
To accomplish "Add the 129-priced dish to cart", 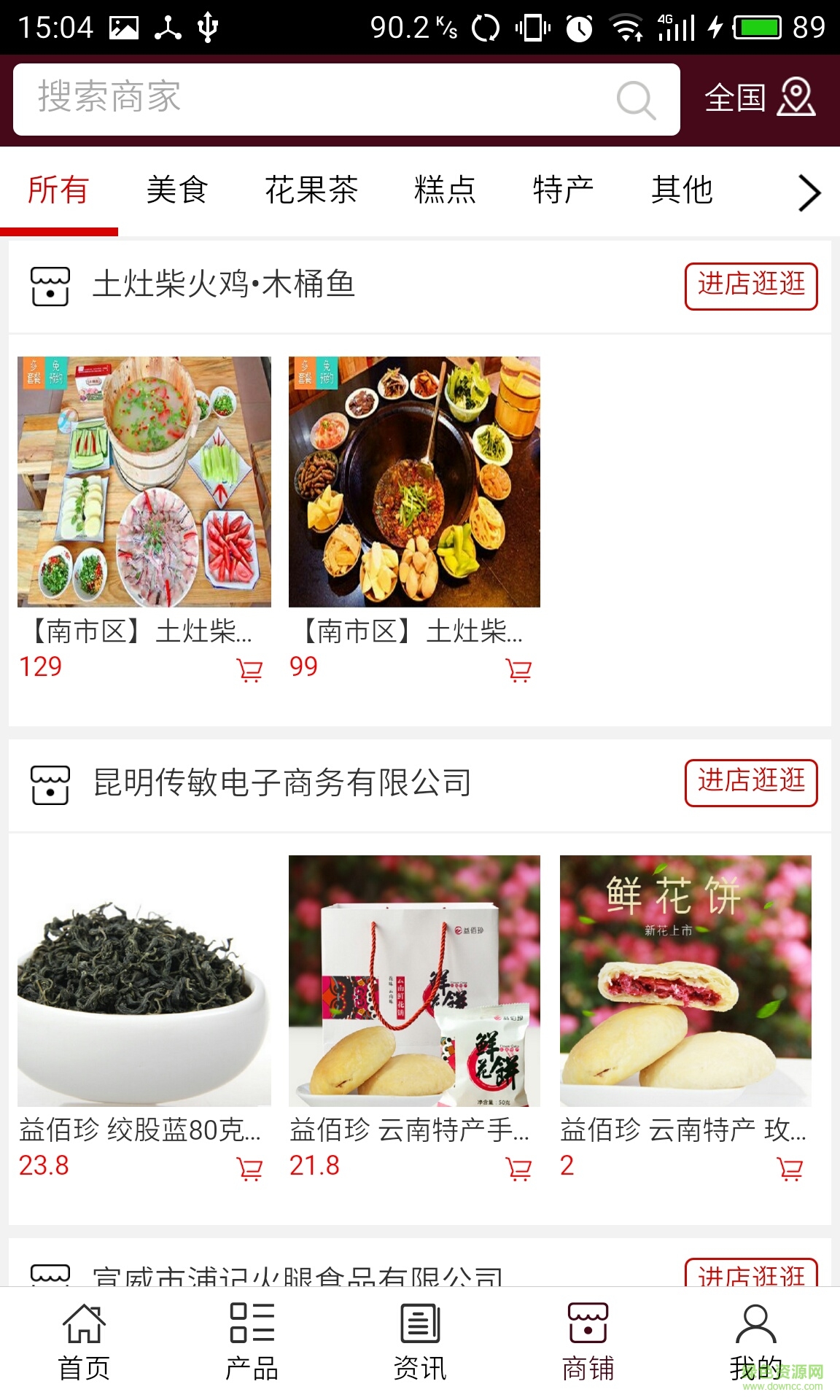I will click(x=250, y=671).
